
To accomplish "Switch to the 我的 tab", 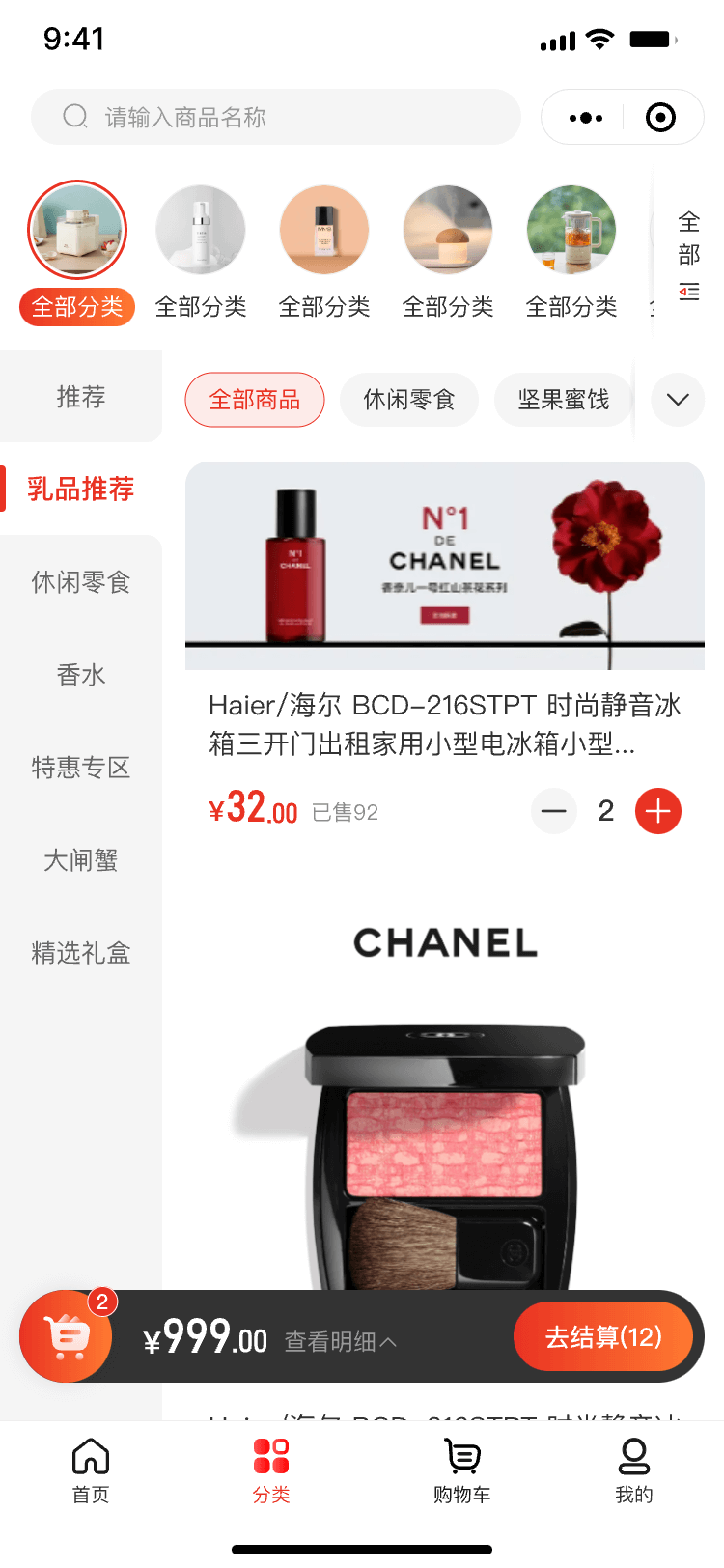I will point(634,1470).
